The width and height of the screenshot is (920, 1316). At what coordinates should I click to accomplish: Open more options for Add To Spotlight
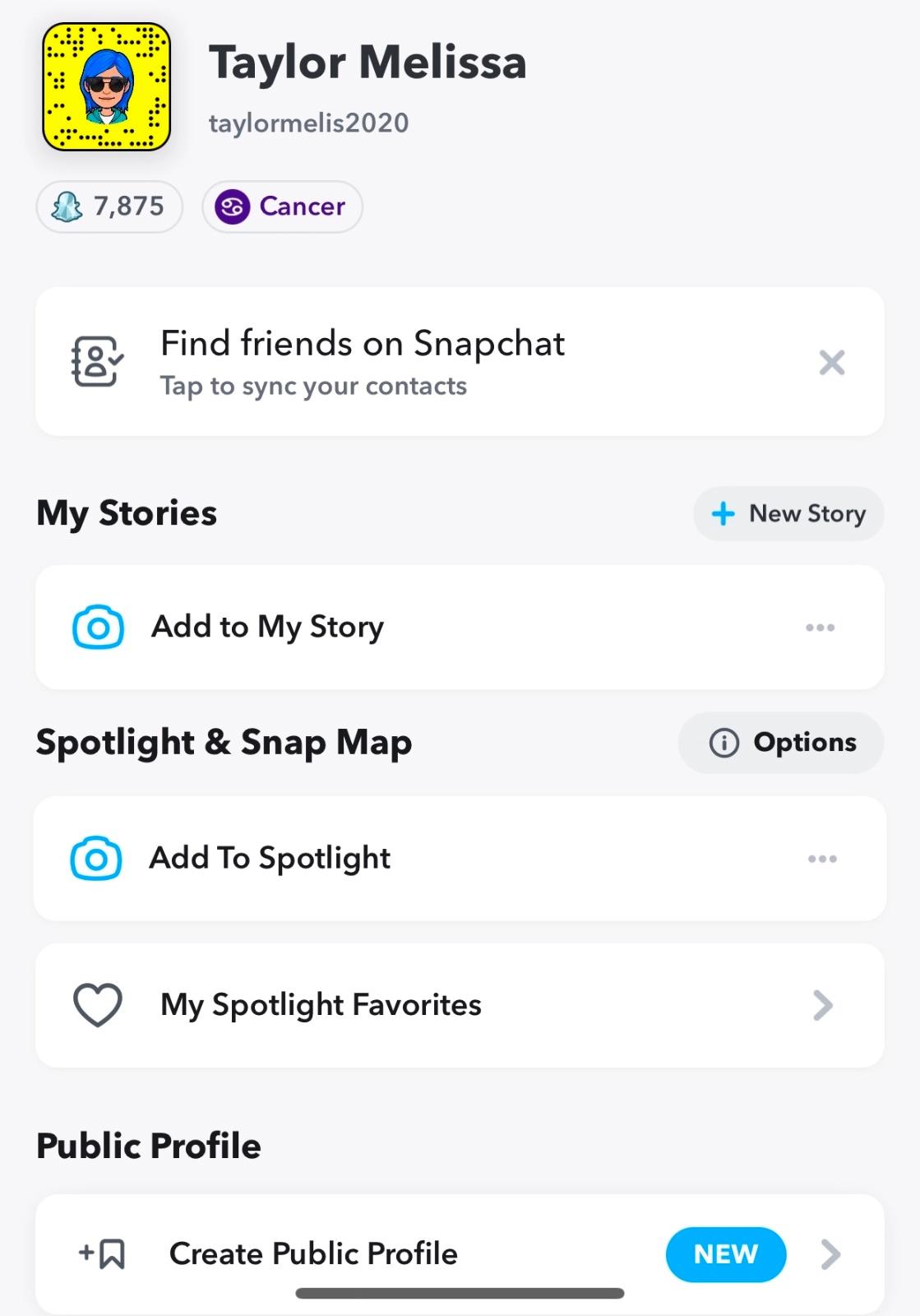point(821,859)
